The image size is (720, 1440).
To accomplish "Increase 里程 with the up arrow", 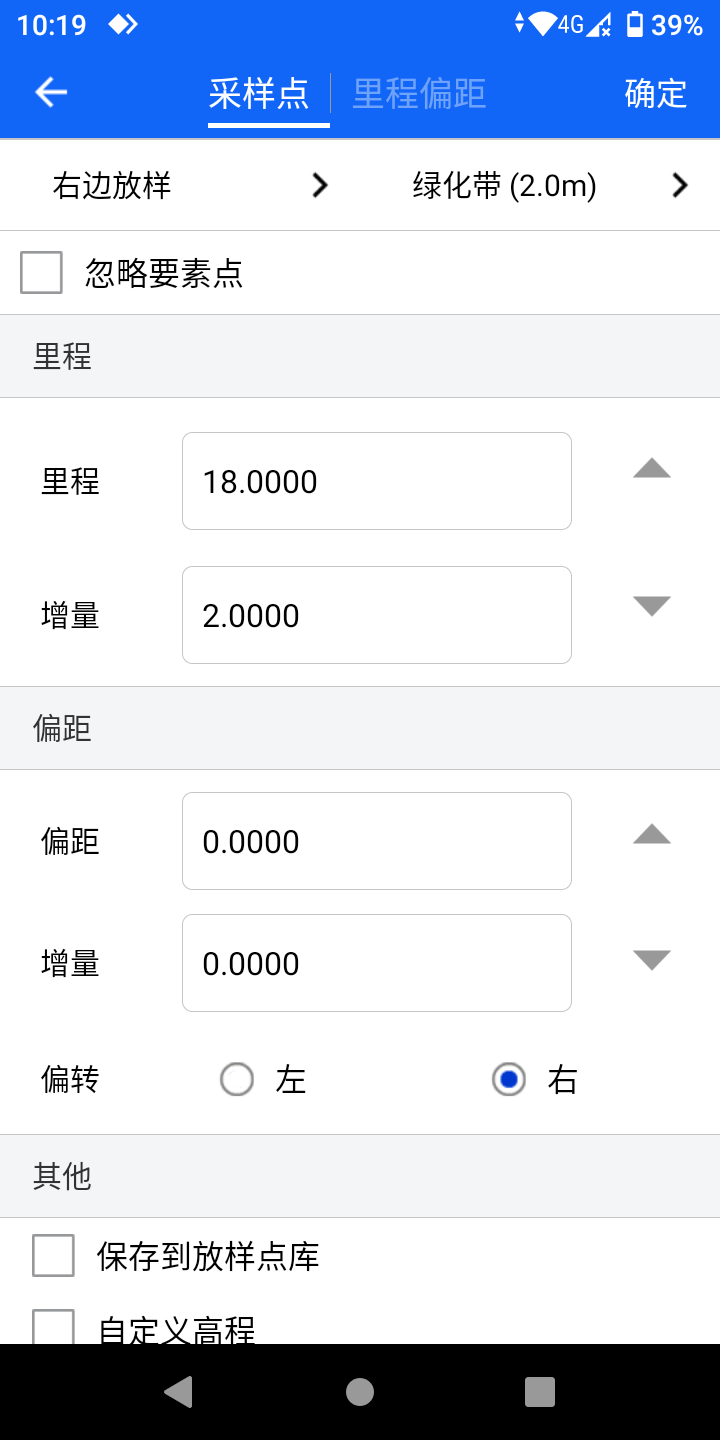I will (652, 468).
